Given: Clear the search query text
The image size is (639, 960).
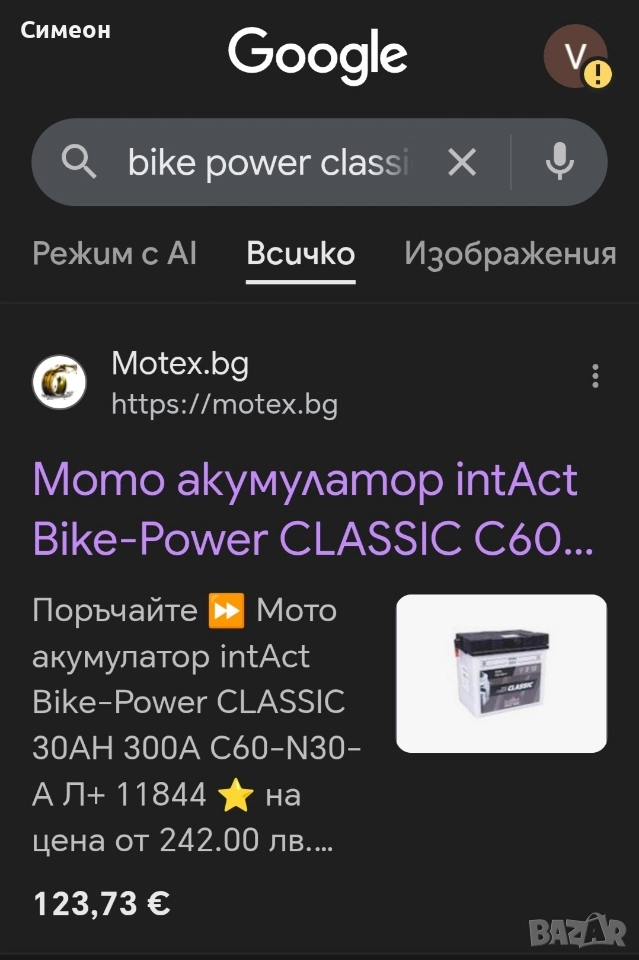Looking at the screenshot, I should click(x=462, y=162).
